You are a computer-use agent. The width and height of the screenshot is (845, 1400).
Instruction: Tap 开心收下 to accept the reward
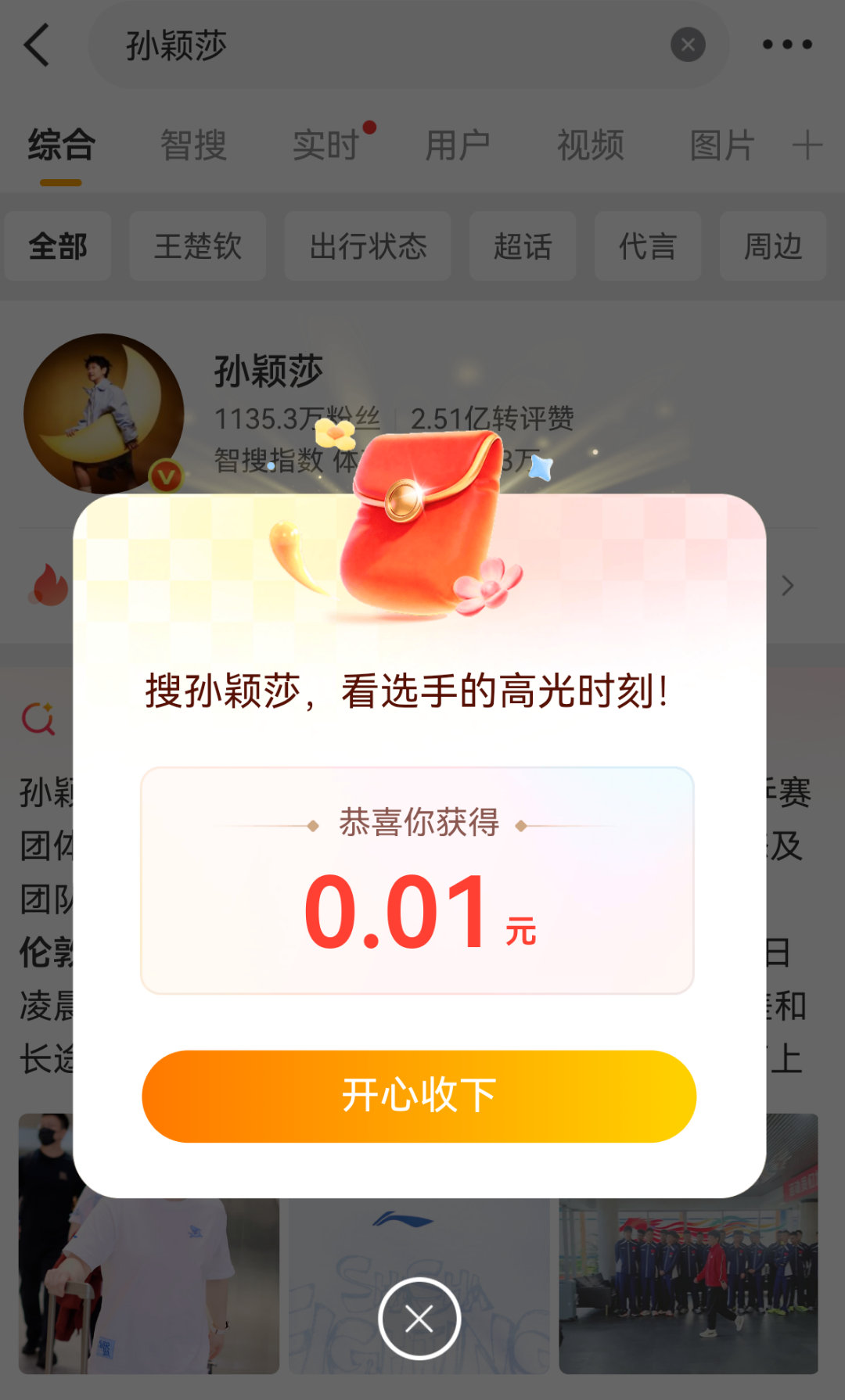pos(419,1095)
